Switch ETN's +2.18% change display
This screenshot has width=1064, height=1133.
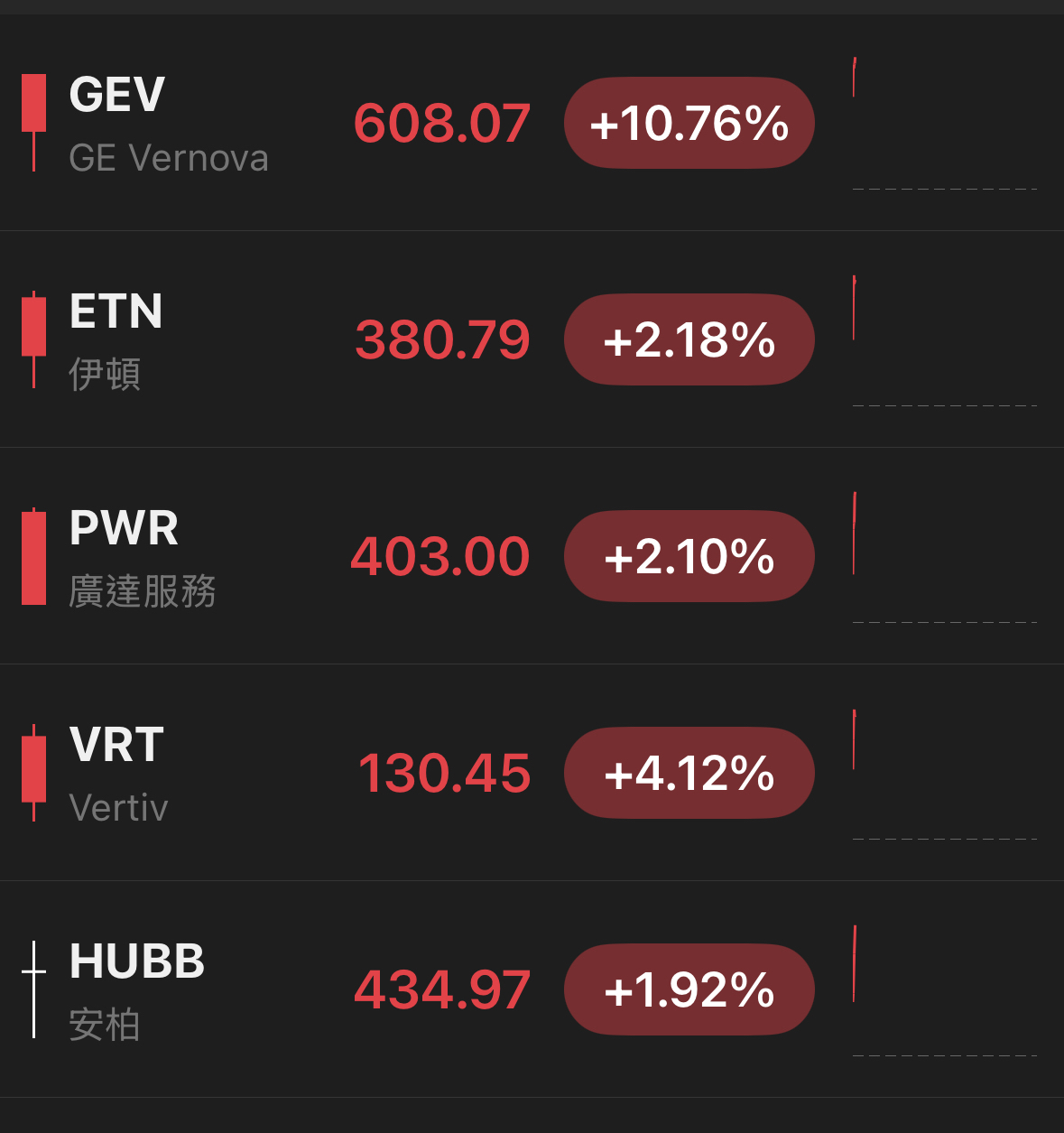coord(689,340)
